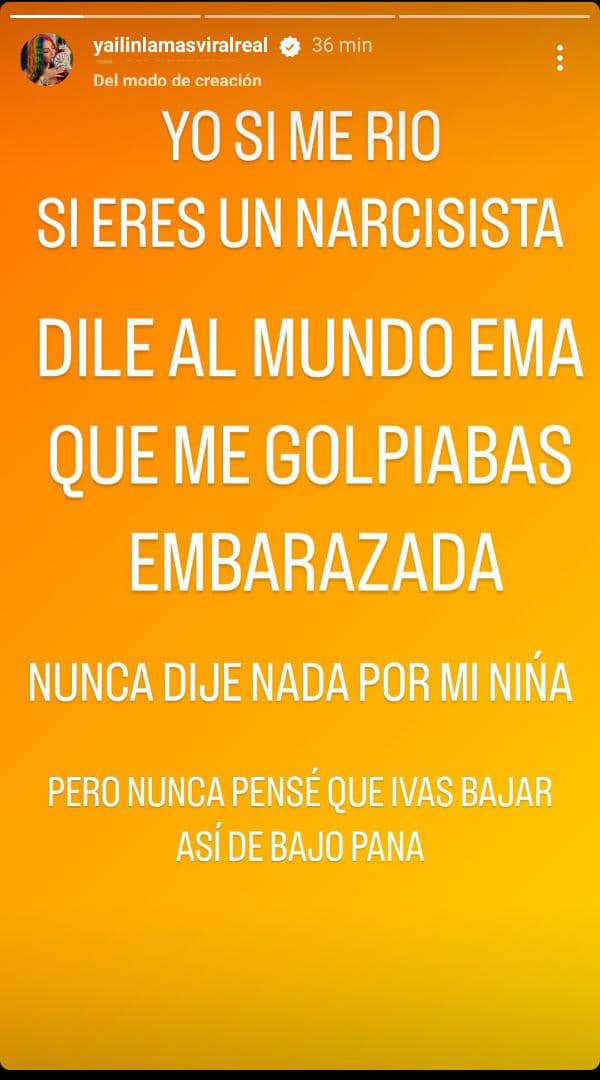This screenshot has width=600, height=1080.
Task: Open the story's three-dot options menu
Action: (x=560, y=58)
